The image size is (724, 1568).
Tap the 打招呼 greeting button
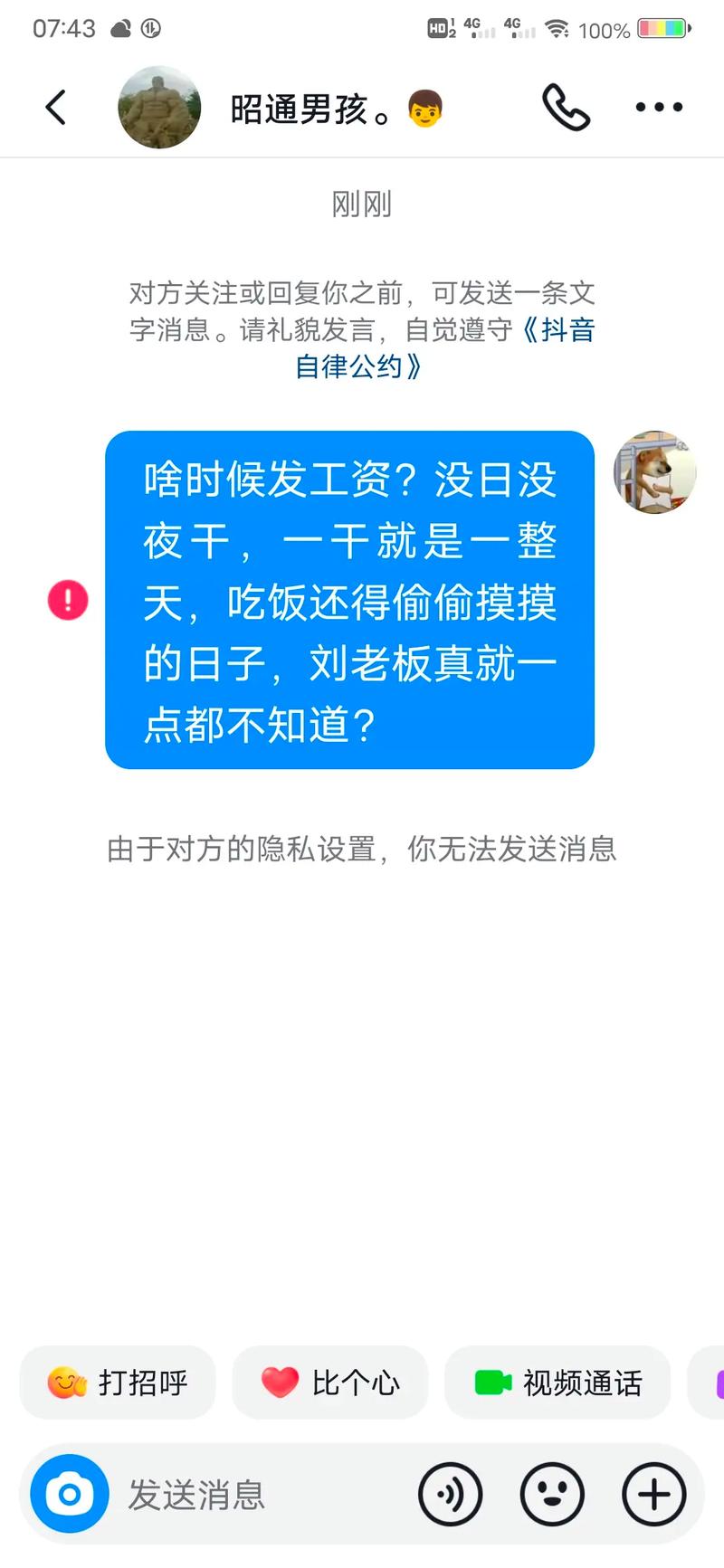[x=118, y=1382]
